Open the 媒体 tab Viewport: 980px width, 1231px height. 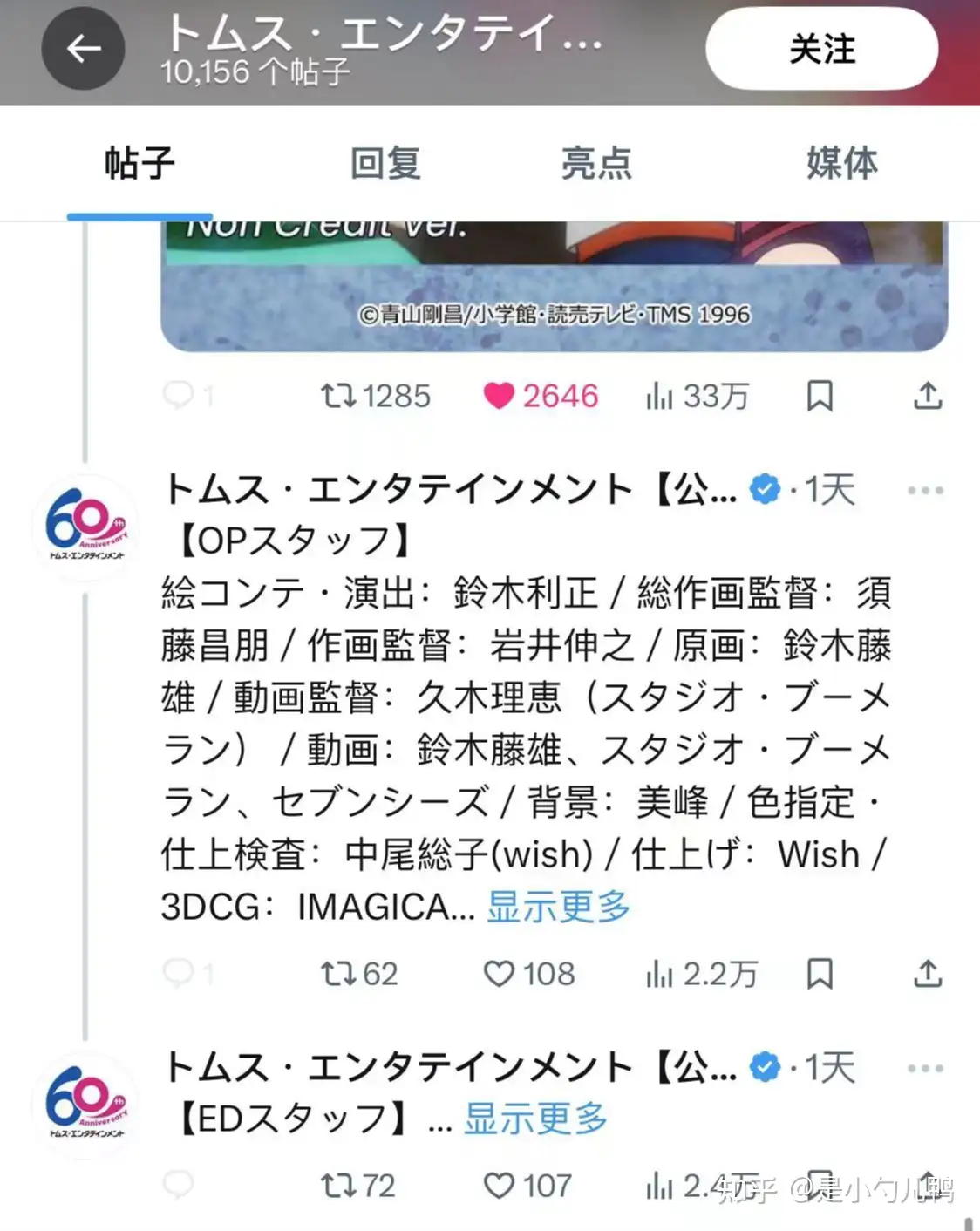(841, 163)
